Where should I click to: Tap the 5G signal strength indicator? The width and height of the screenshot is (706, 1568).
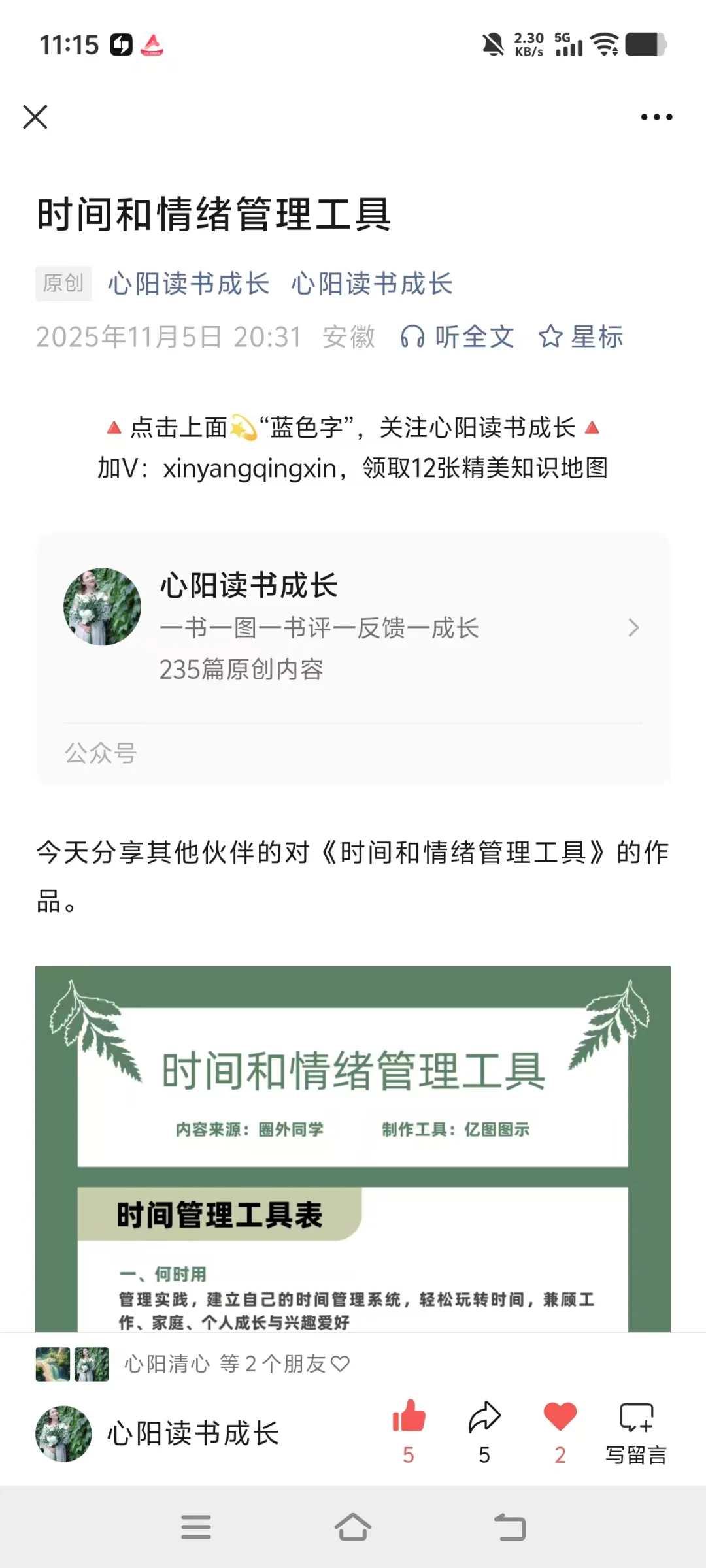[x=568, y=46]
